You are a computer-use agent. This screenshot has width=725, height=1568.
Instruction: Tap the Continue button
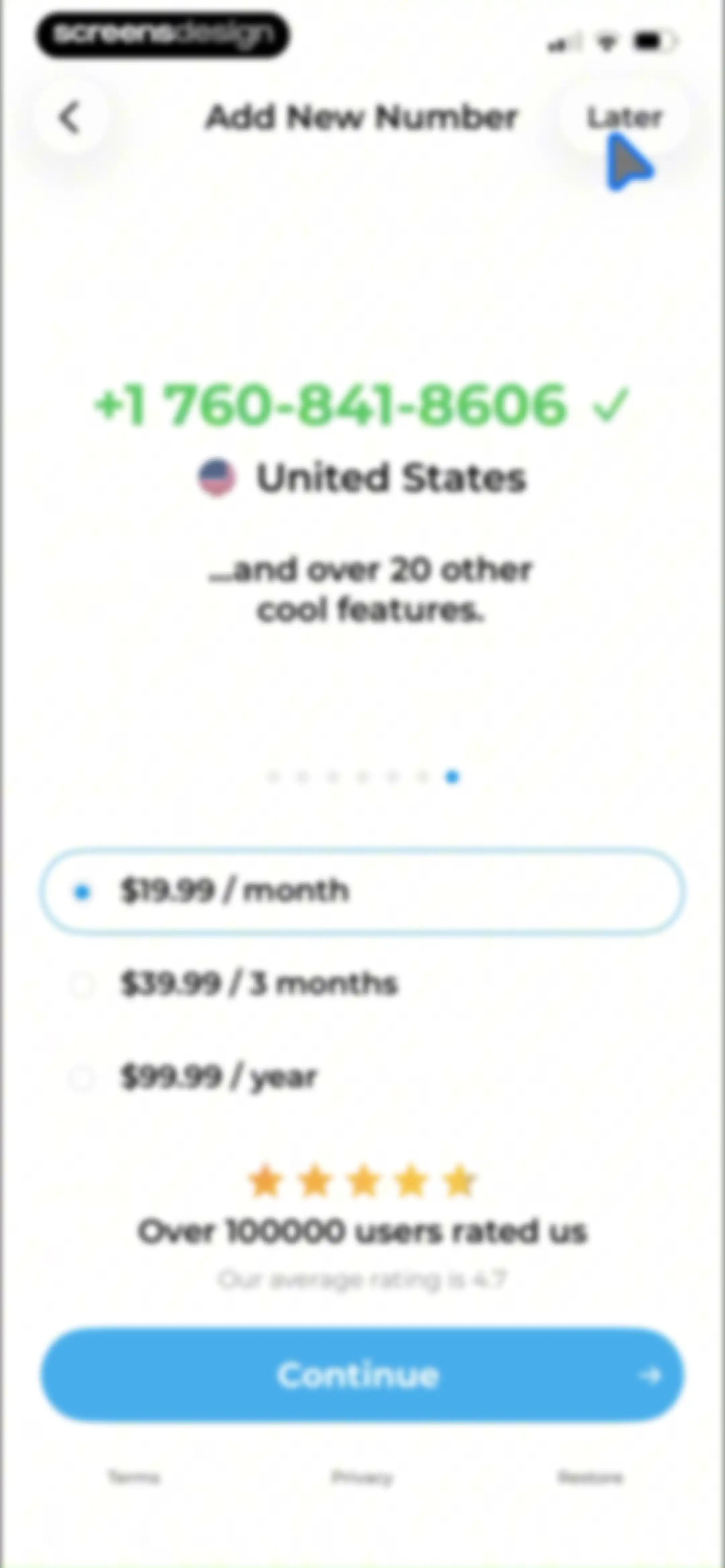(362, 1375)
